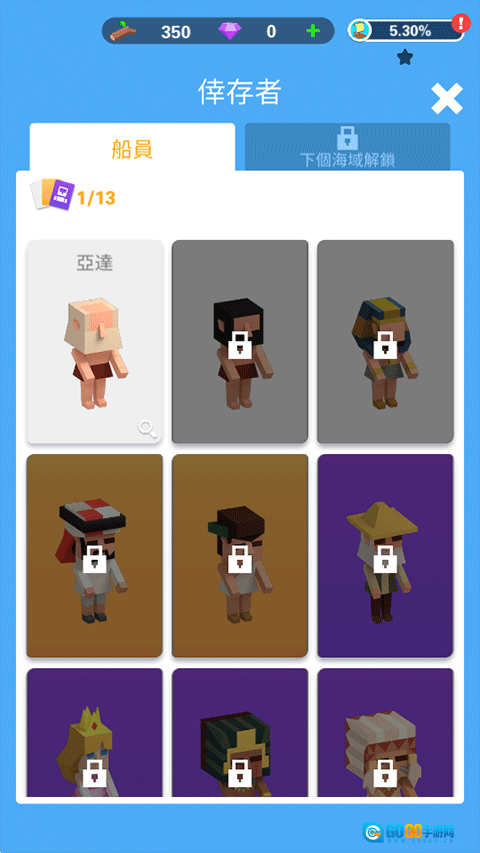Select the locked pharaoh headdress character card
Screen dimensions: 480x853
coord(385,342)
